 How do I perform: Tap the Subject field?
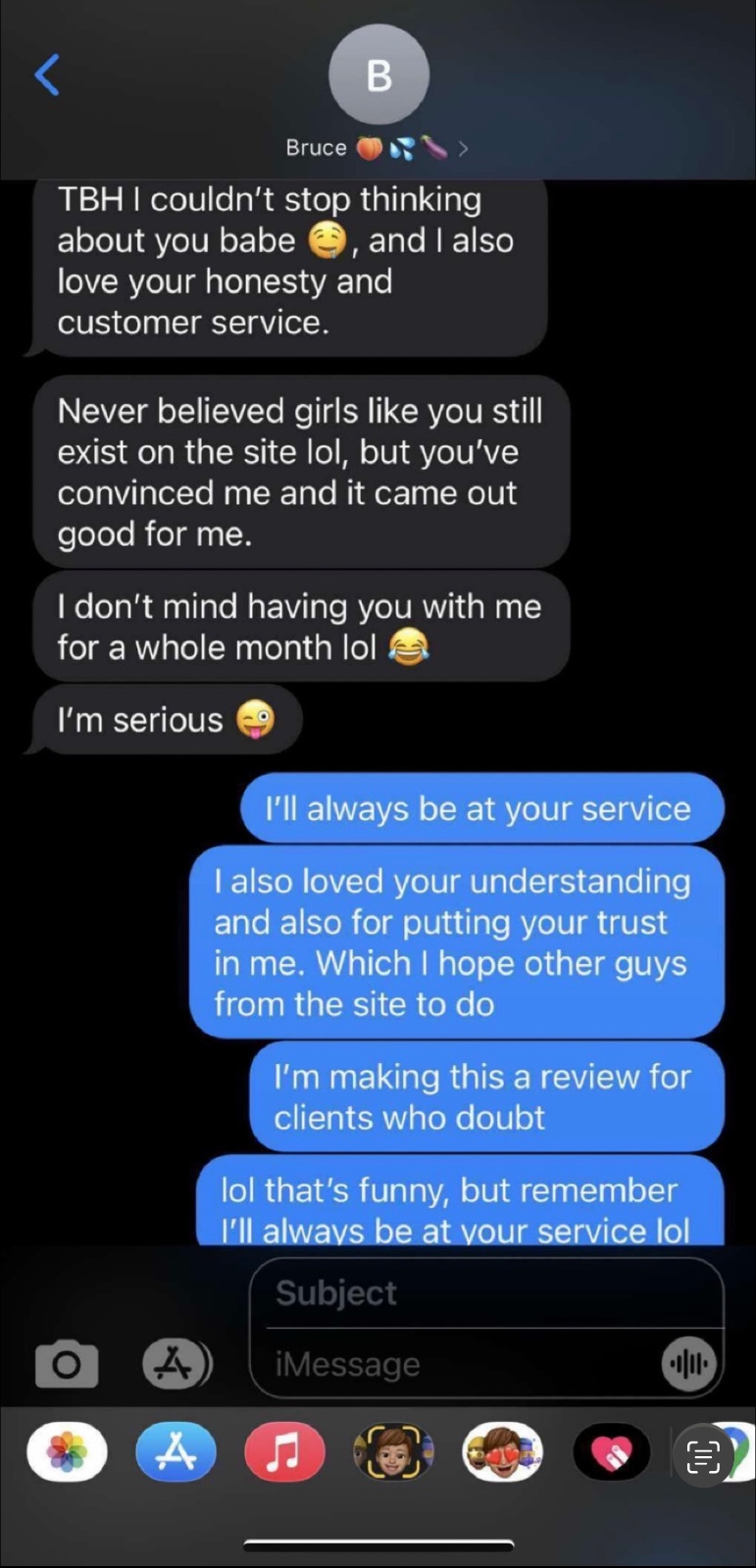click(x=486, y=1293)
